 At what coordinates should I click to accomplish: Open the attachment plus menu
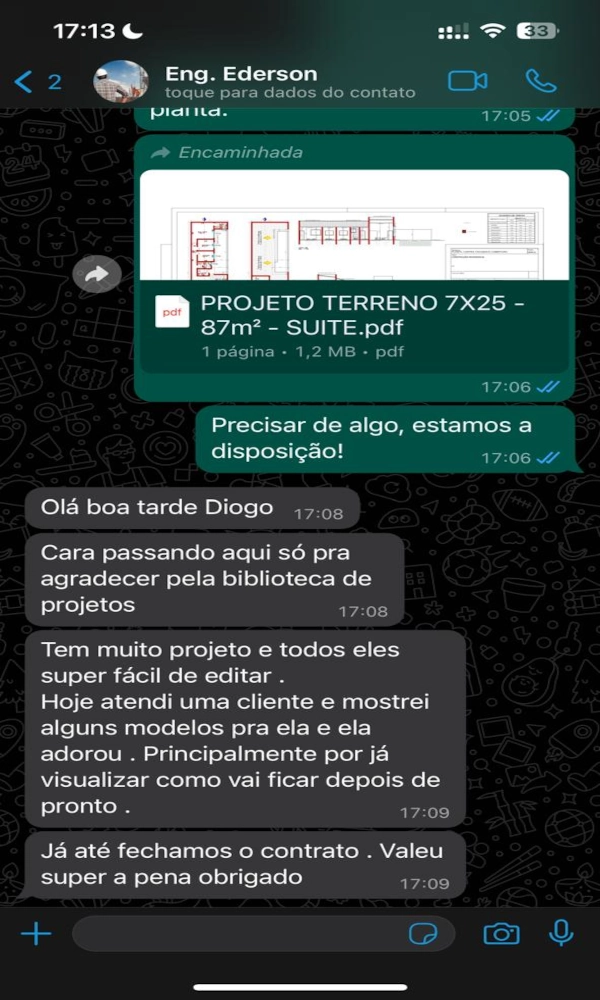36,934
